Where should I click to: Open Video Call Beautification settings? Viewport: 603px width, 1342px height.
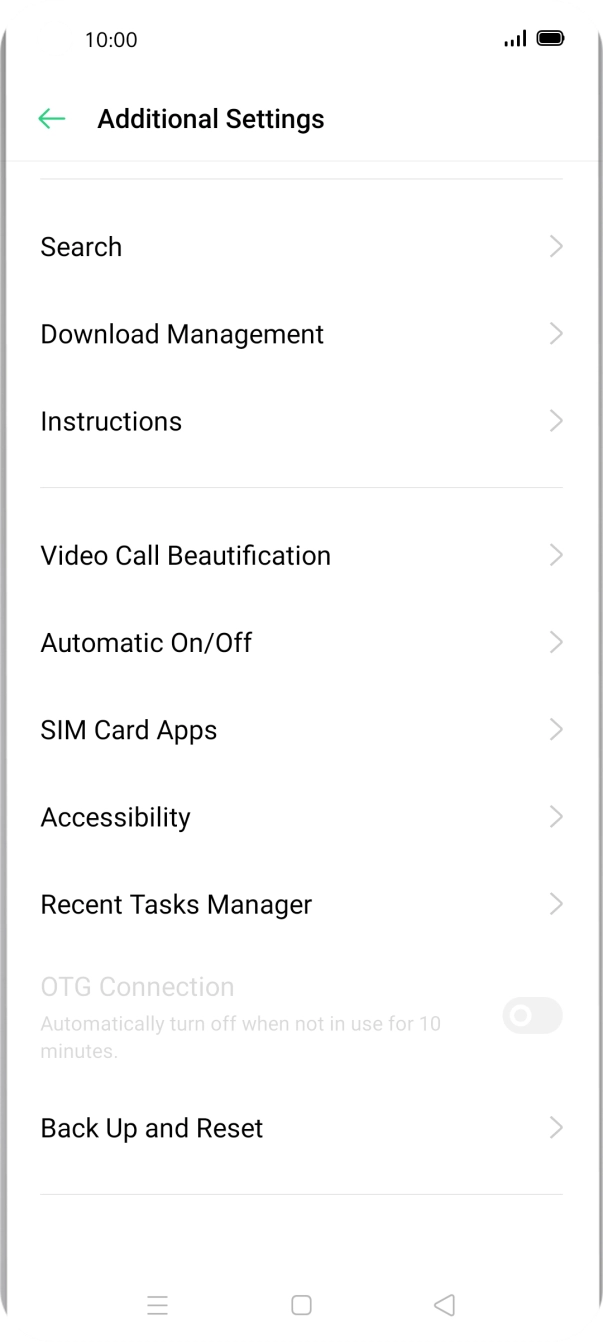(300, 555)
